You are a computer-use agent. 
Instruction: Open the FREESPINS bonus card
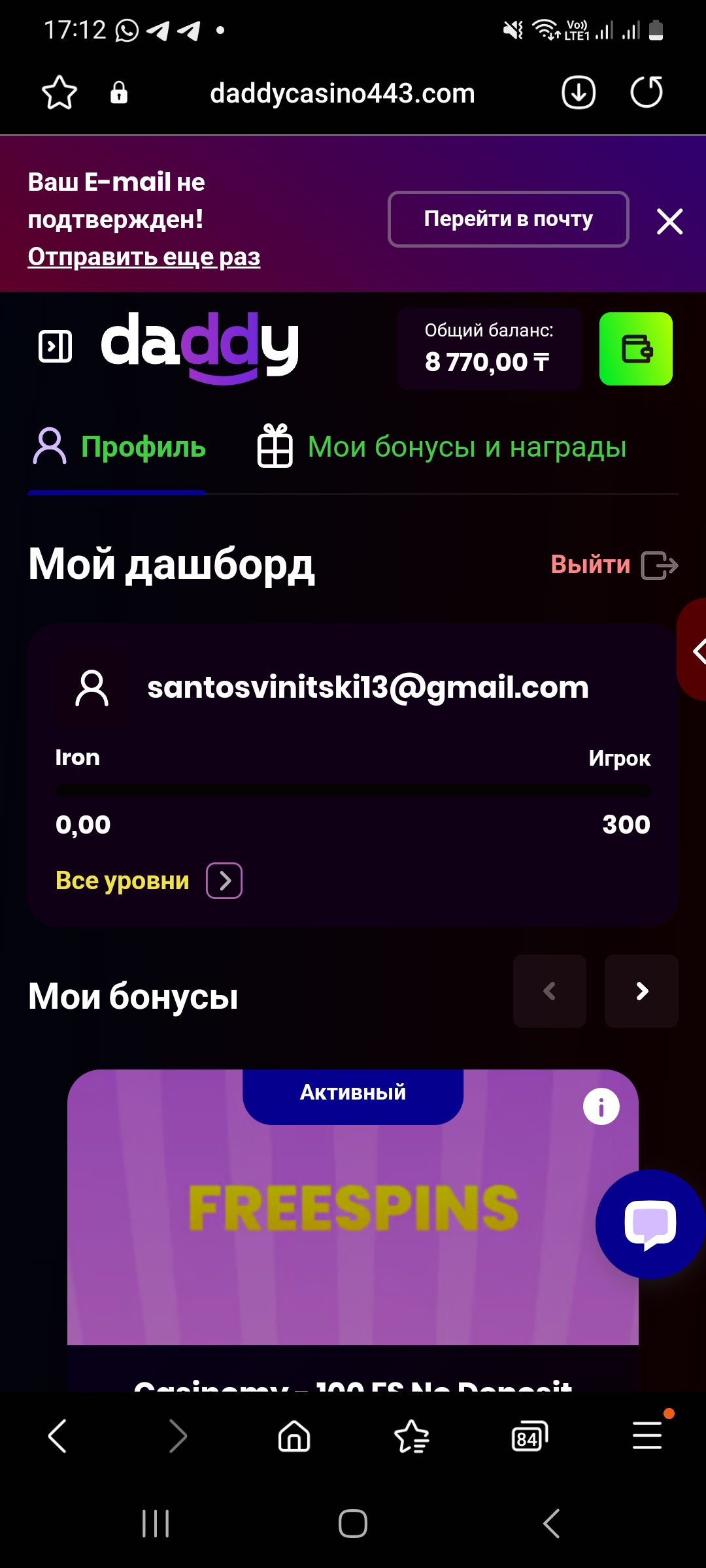[x=353, y=1209]
